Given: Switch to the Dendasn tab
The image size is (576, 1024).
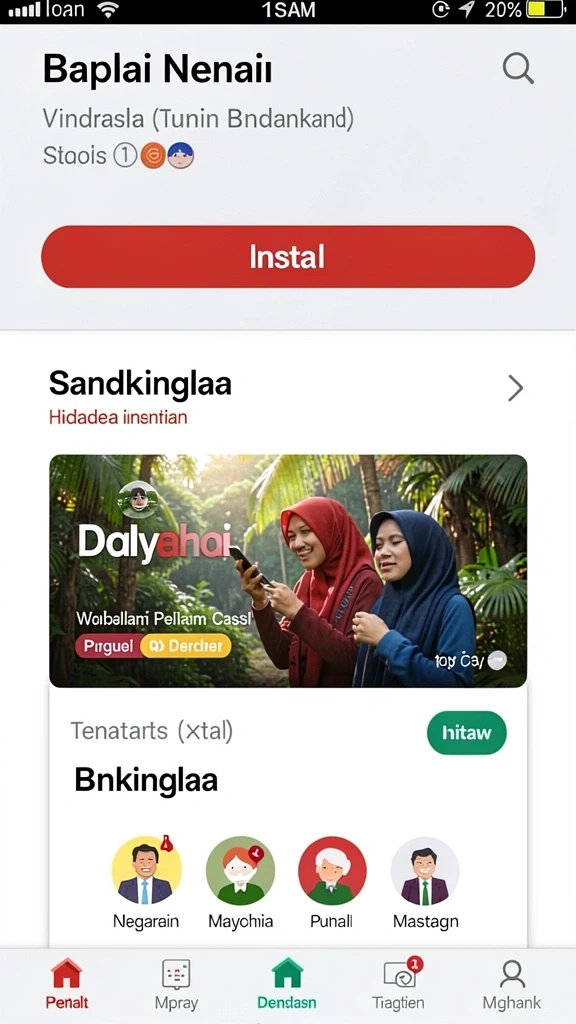Looking at the screenshot, I should pos(287,984).
